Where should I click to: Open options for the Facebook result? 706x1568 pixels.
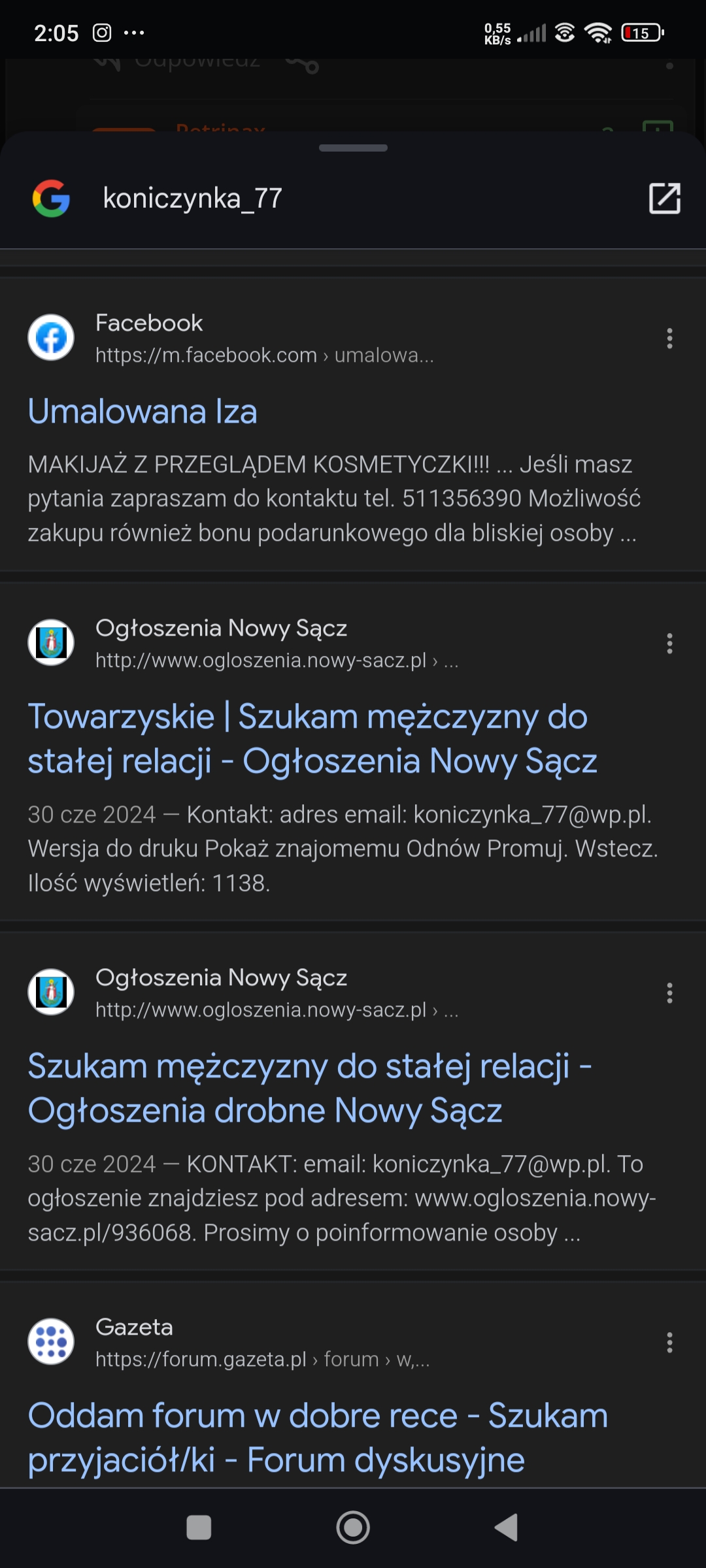click(669, 338)
